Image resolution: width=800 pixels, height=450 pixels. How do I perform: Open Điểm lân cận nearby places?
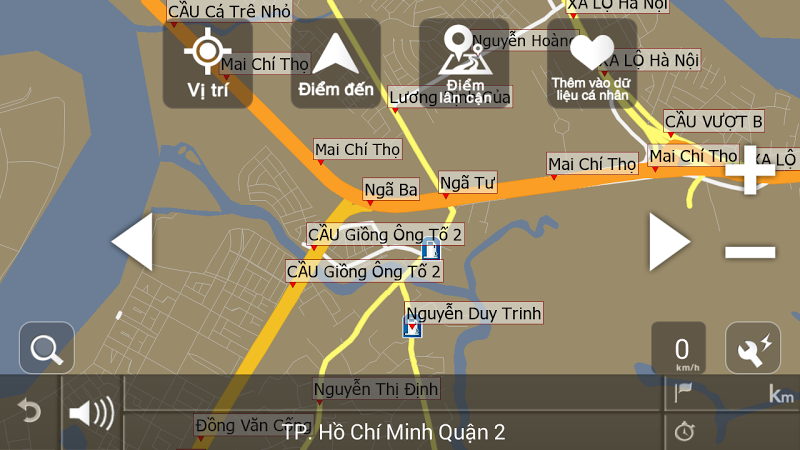point(464,64)
